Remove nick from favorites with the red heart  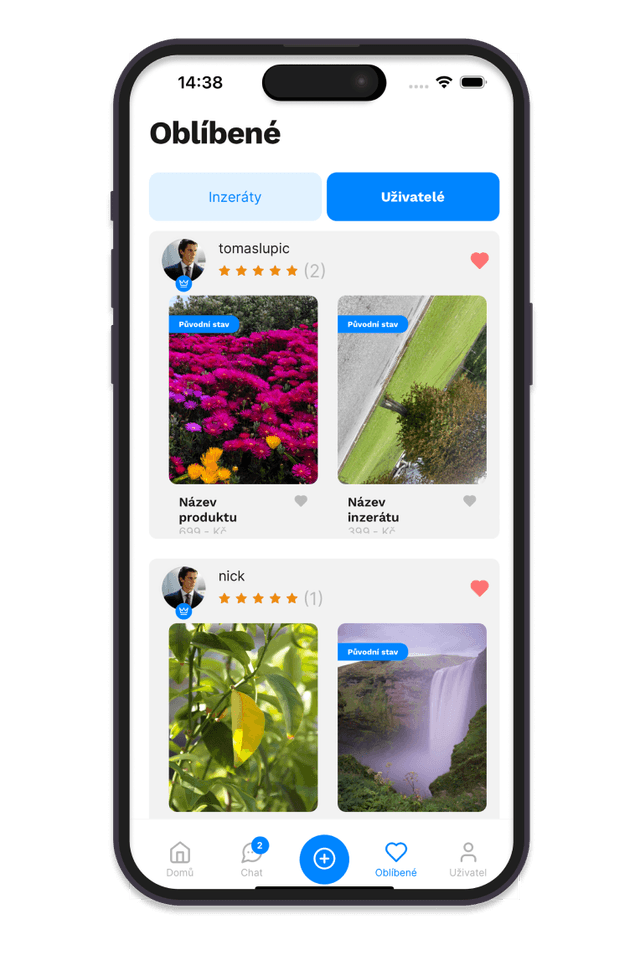point(479,589)
